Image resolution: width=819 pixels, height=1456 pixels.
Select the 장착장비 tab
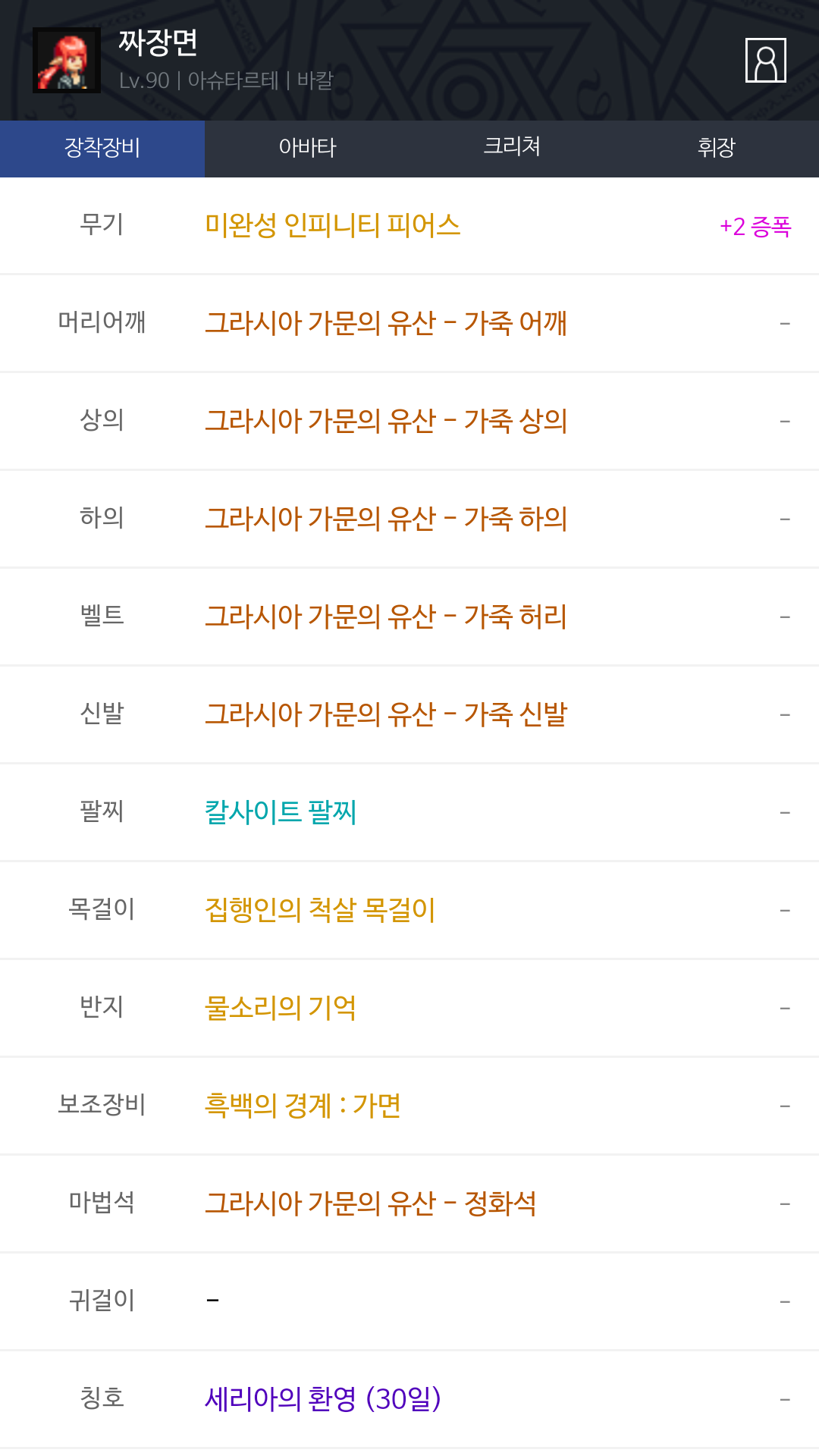coord(102,147)
